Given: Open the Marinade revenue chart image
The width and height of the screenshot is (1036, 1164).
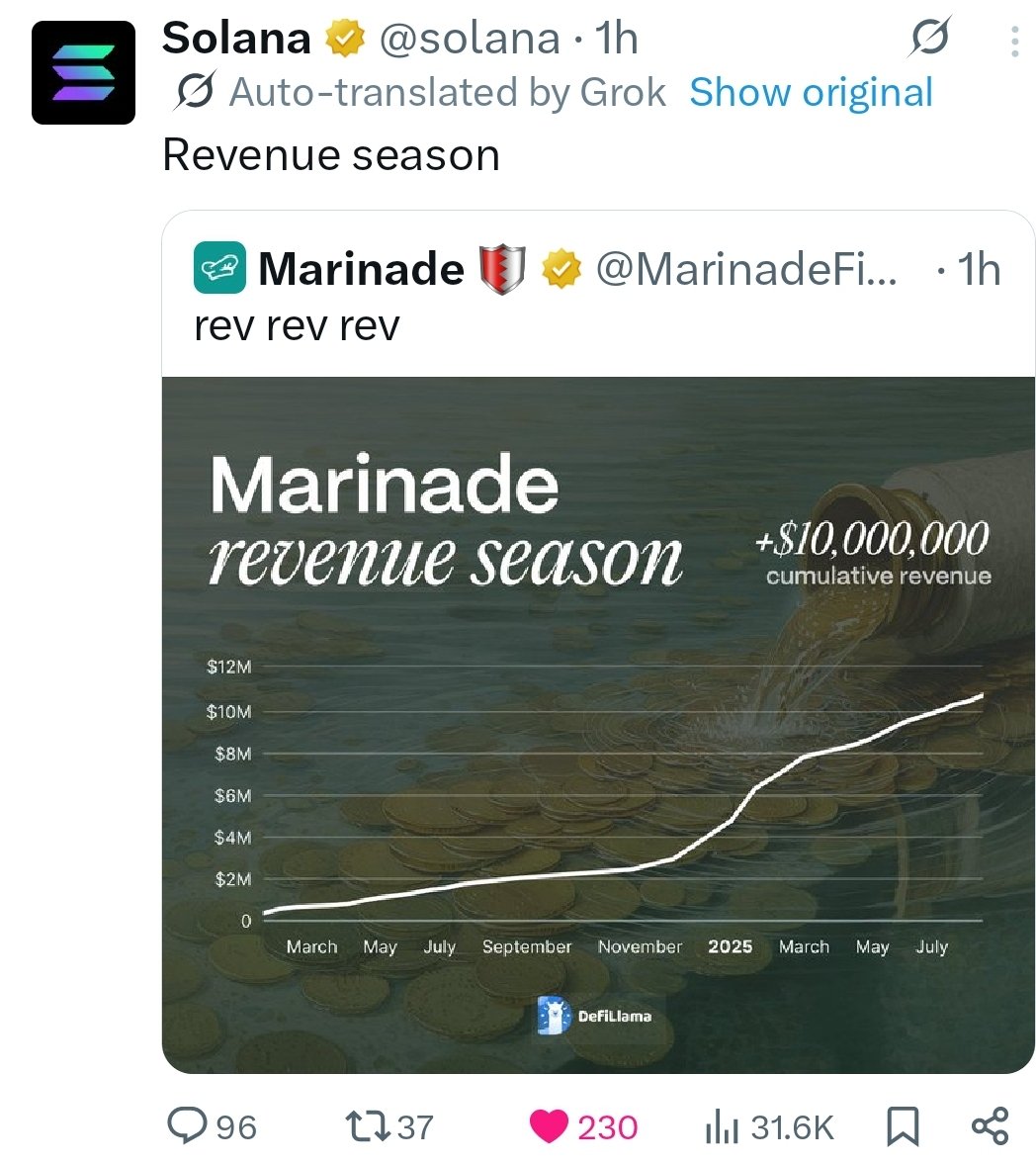Looking at the screenshot, I should pos(598,724).
